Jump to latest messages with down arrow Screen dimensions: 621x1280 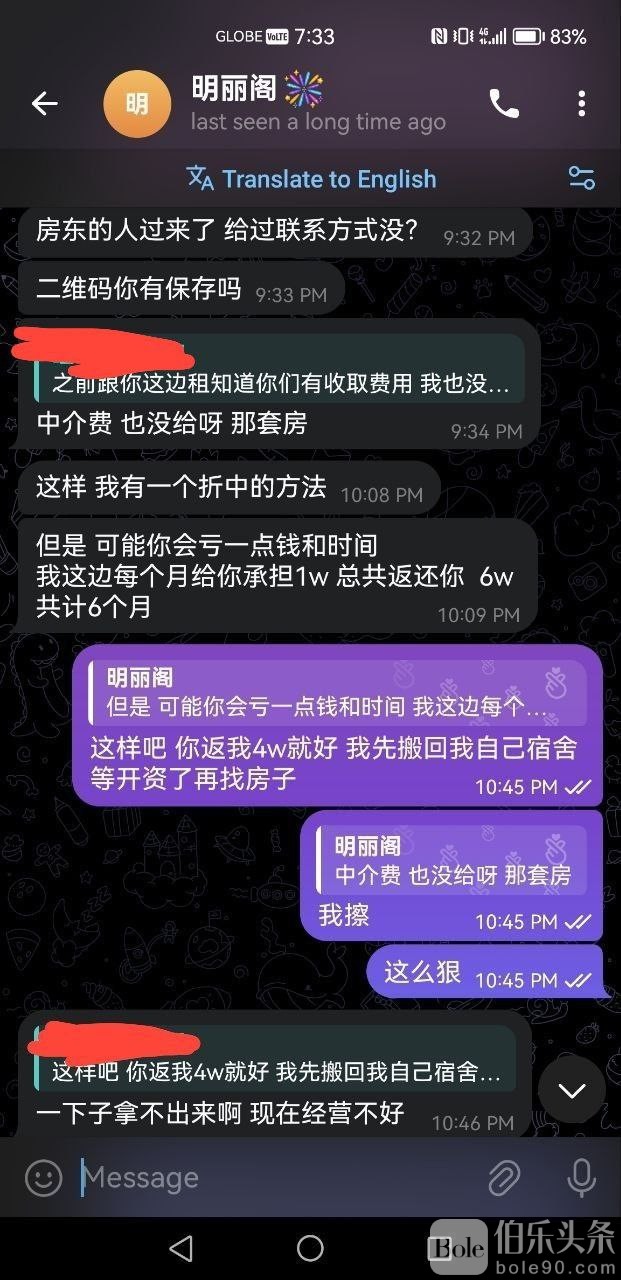click(572, 1090)
